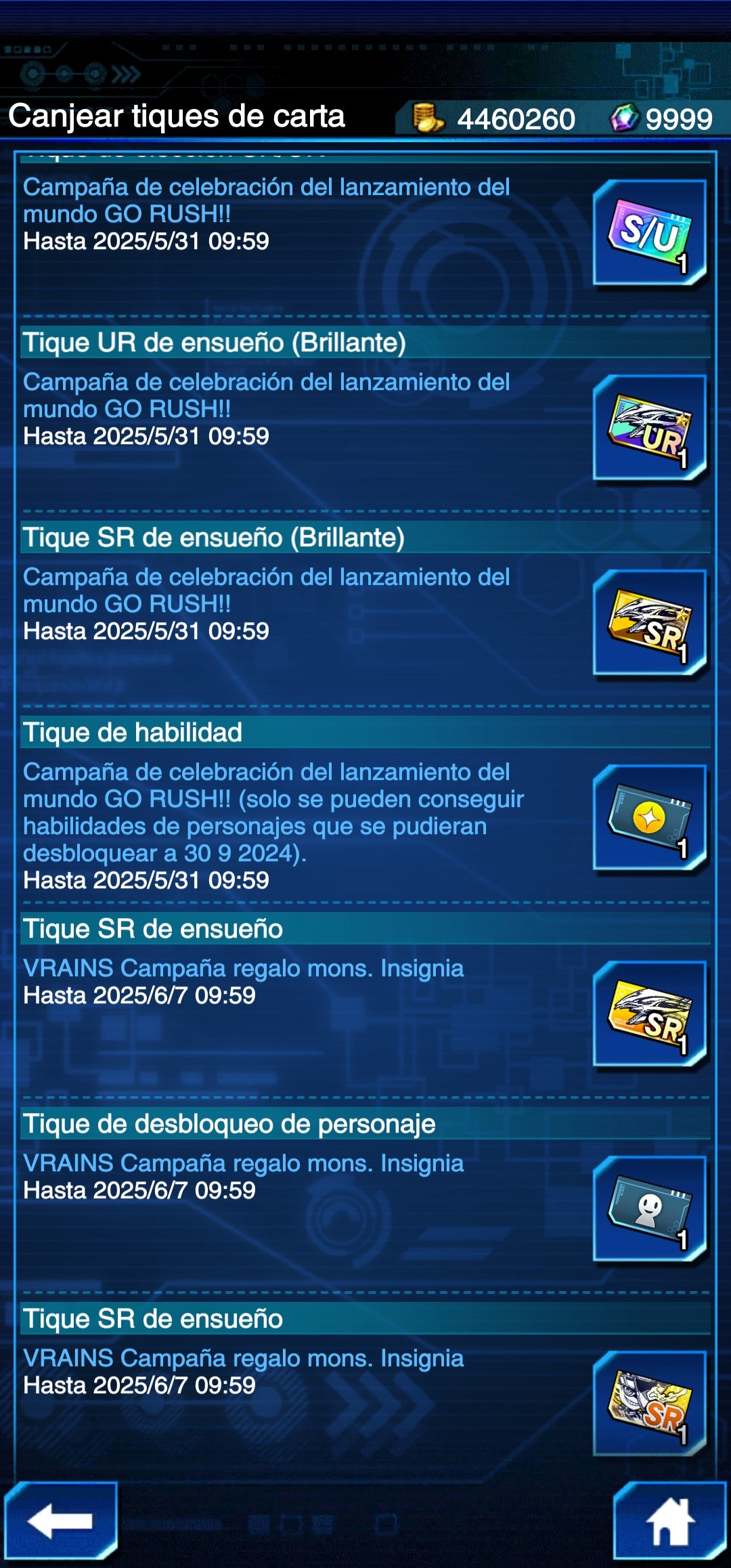Use the Tique de habilidad ticket

[650, 818]
